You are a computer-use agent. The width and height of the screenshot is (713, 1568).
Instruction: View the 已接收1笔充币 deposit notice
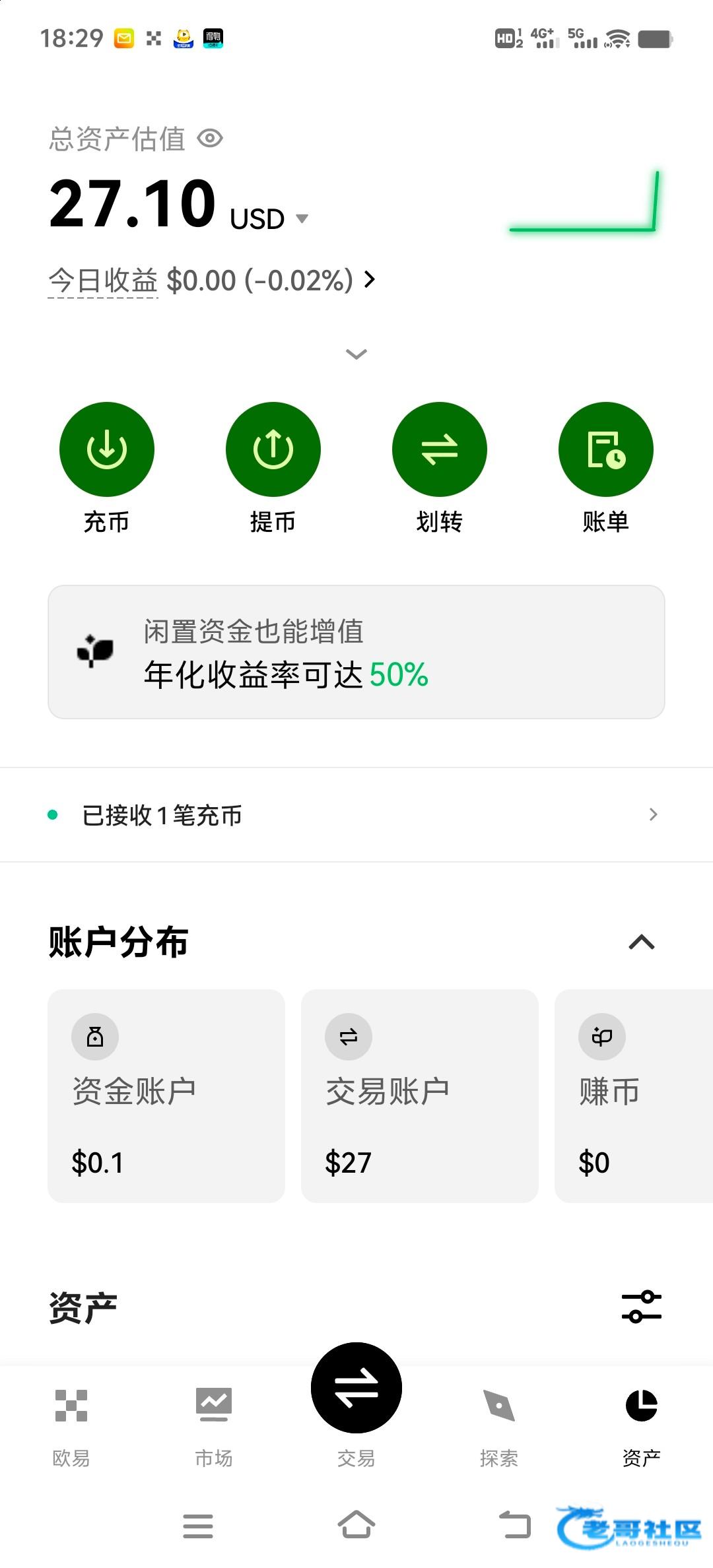click(356, 815)
